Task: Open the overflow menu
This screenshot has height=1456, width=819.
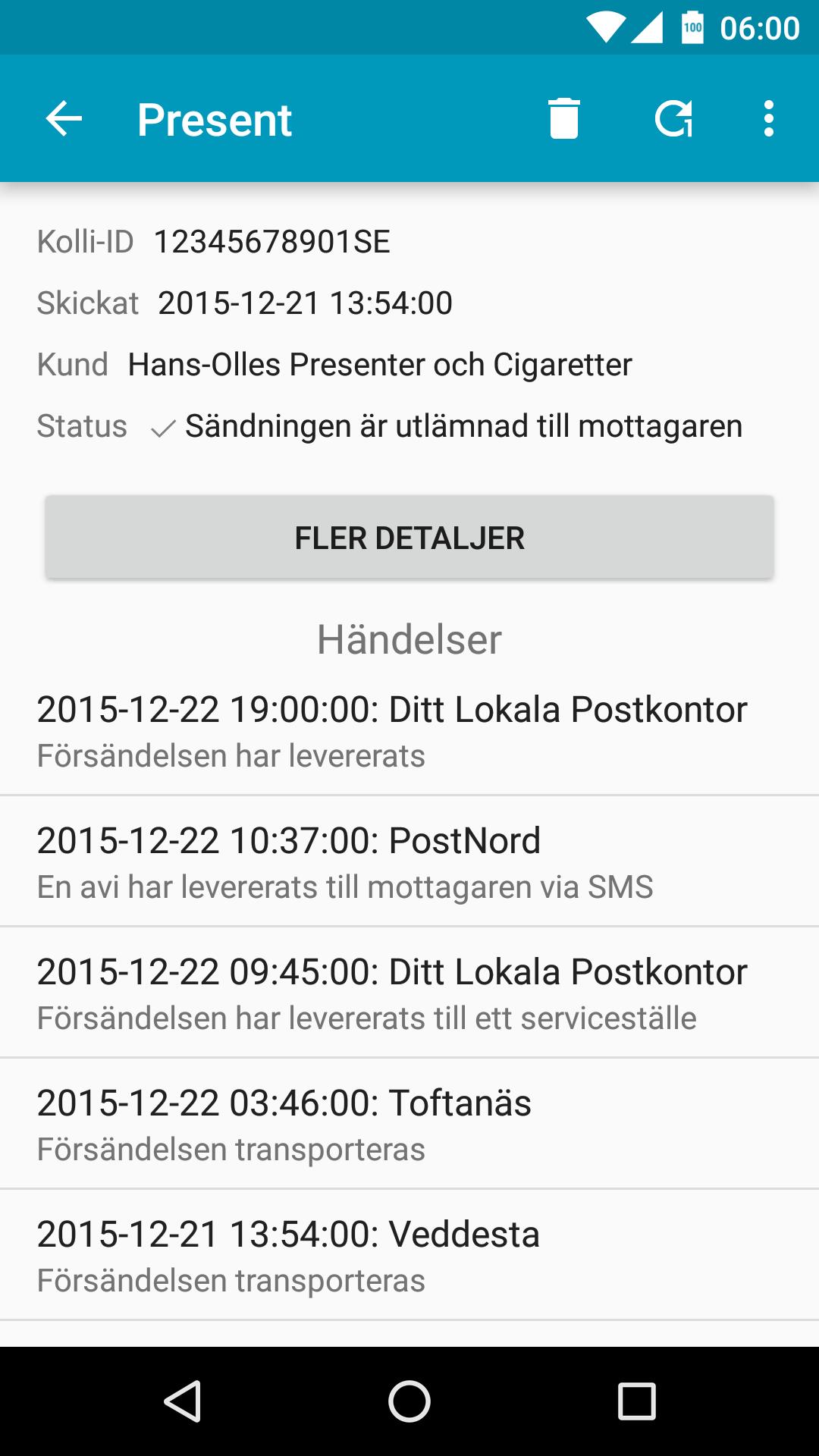Action: pos(769,119)
